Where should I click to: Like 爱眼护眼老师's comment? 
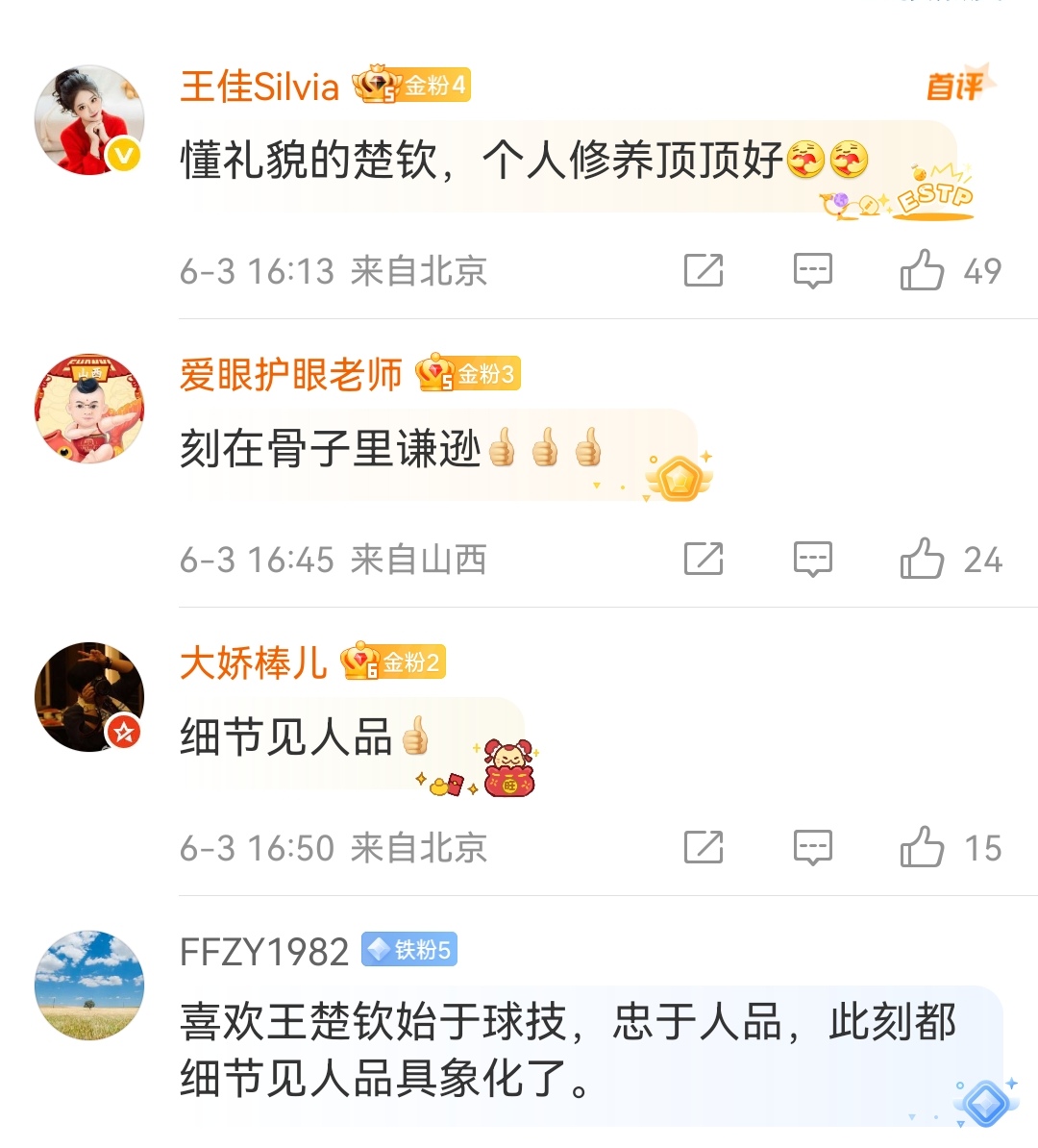922,559
